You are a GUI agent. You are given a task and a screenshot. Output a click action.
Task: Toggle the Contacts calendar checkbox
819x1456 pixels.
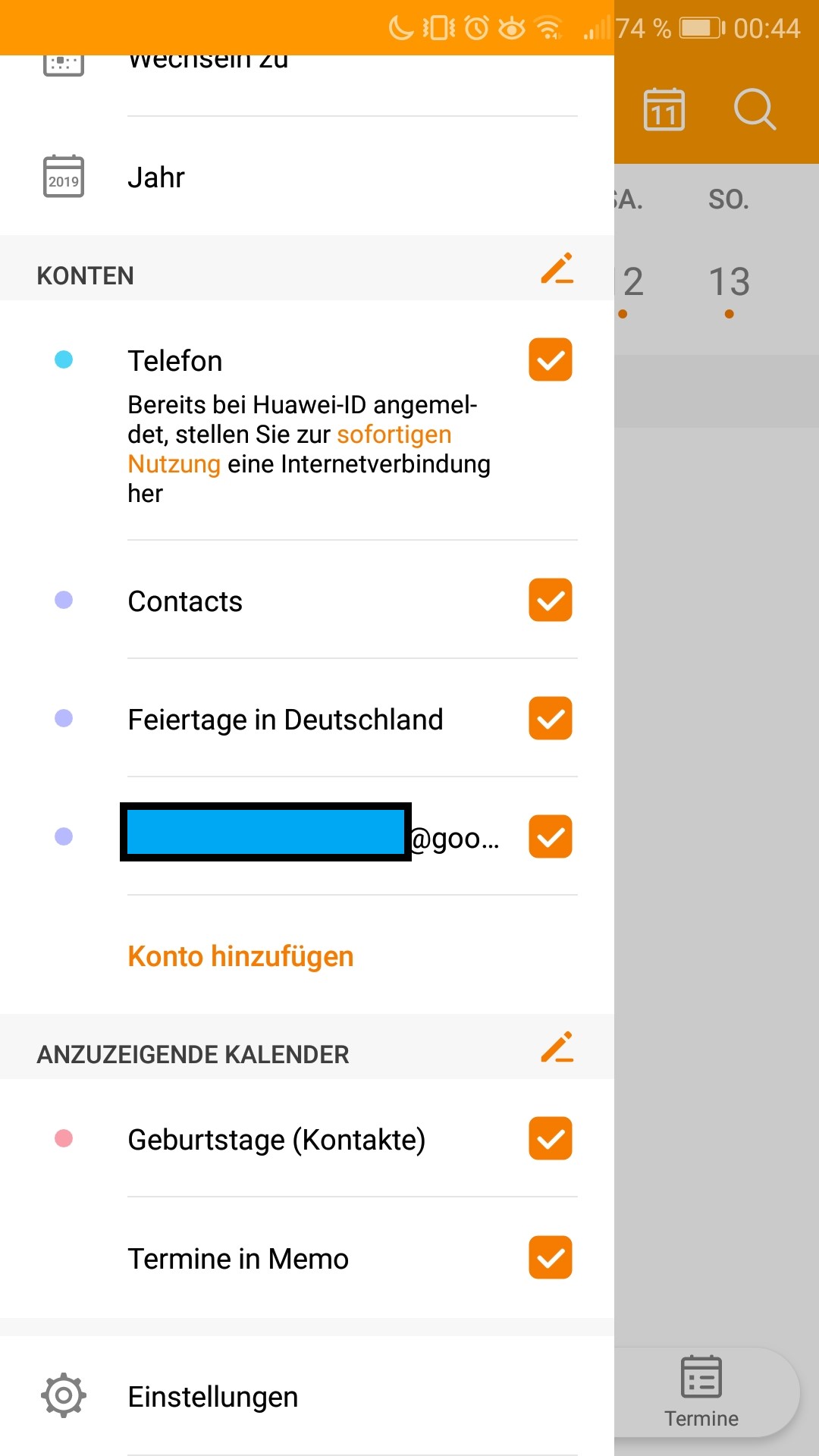[551, 601]
